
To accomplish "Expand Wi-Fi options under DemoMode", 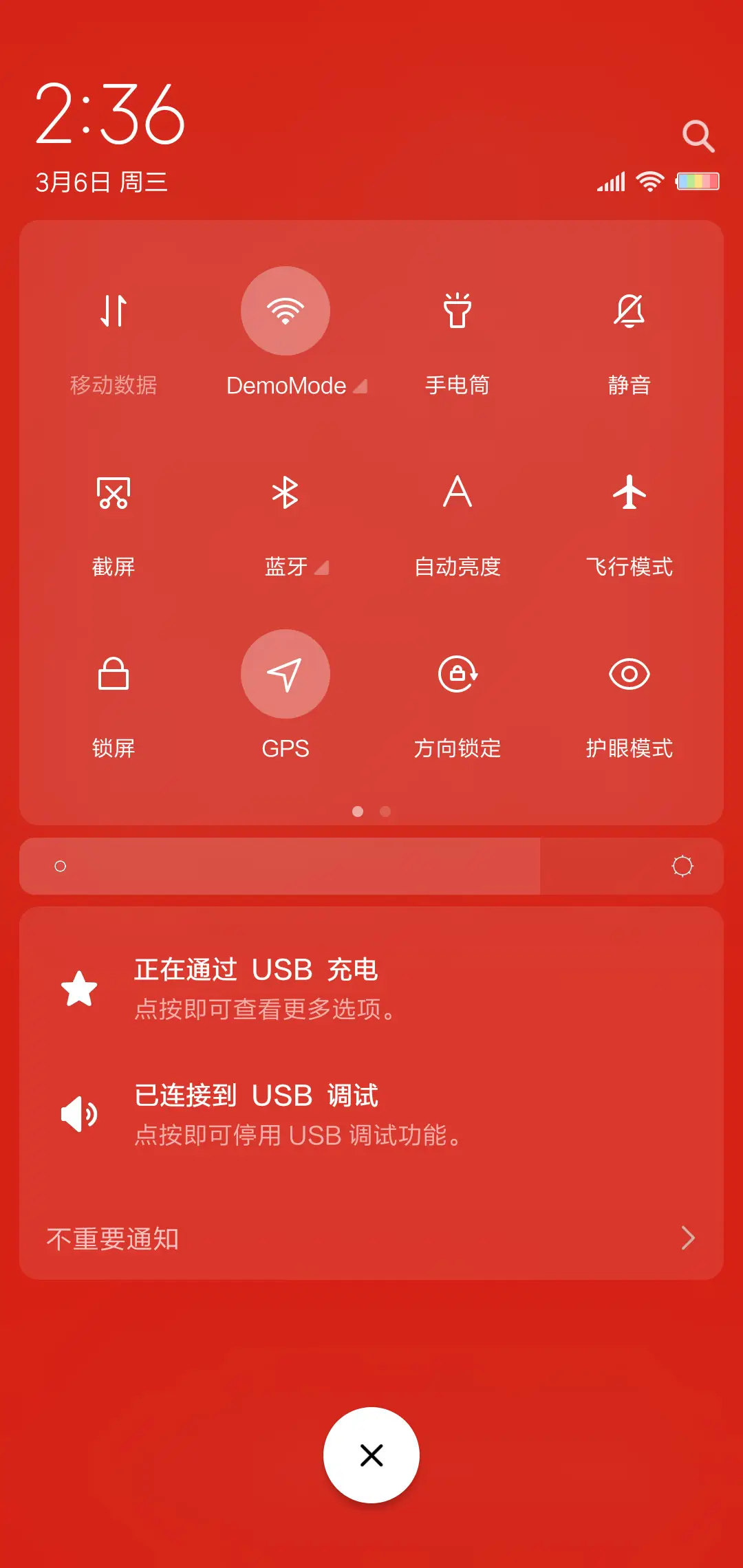I will coord(360,386).
